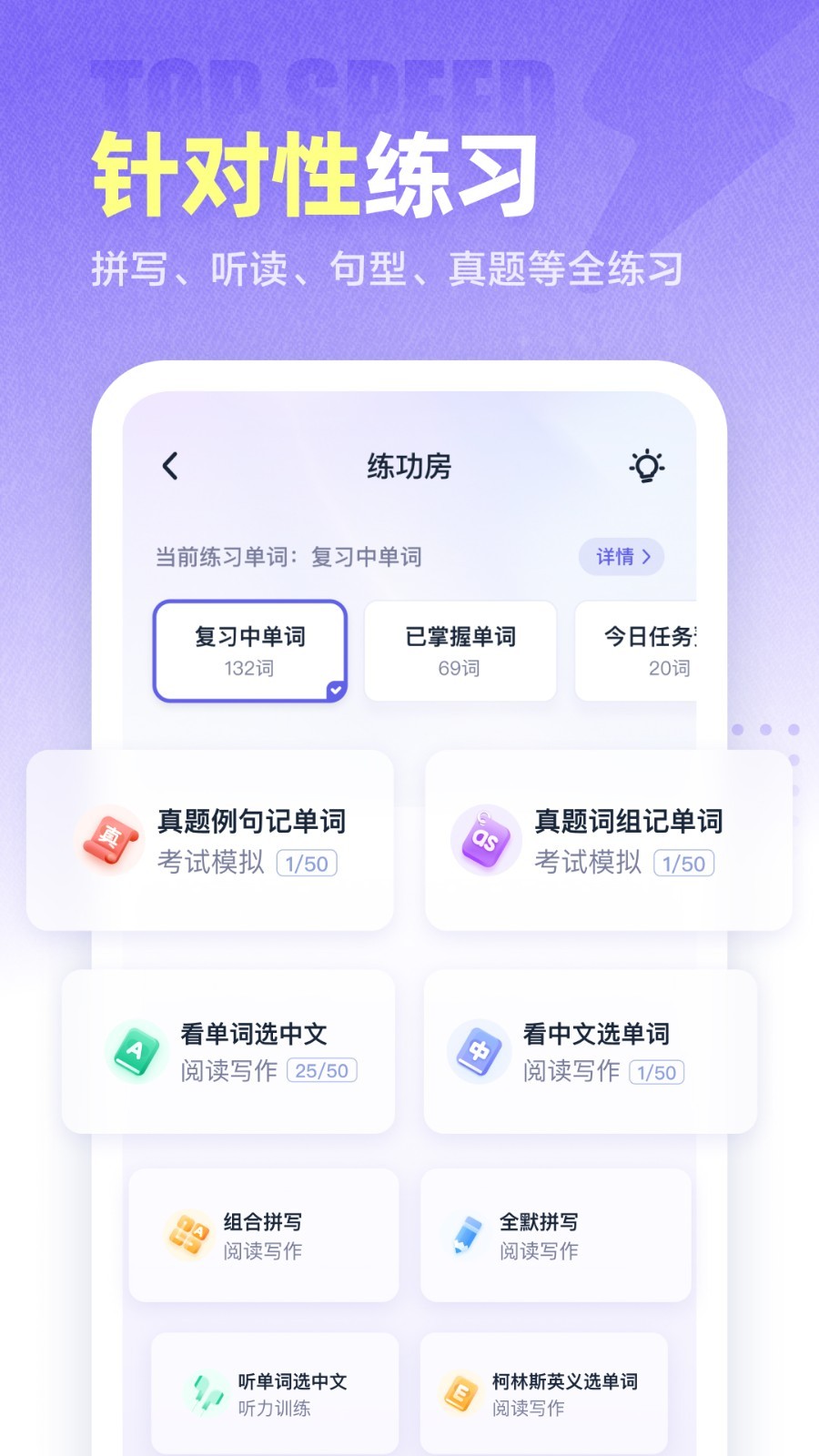Image resolution: width=819 pixels, height=1456 pixels.
Task: Click the back arrow at top left
Action: click(x=168, y=465)
